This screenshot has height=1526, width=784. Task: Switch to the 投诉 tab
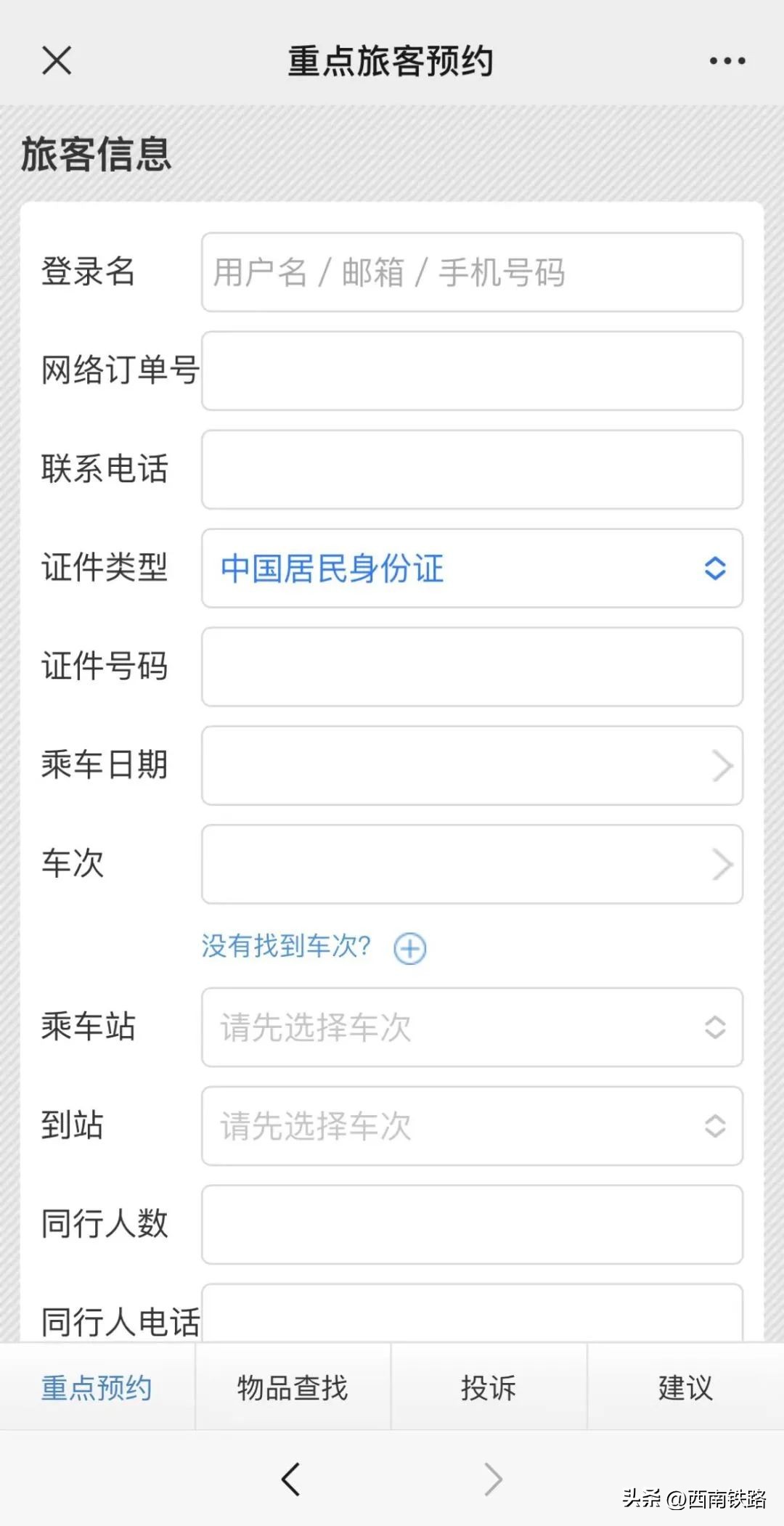pos(489,1389)
